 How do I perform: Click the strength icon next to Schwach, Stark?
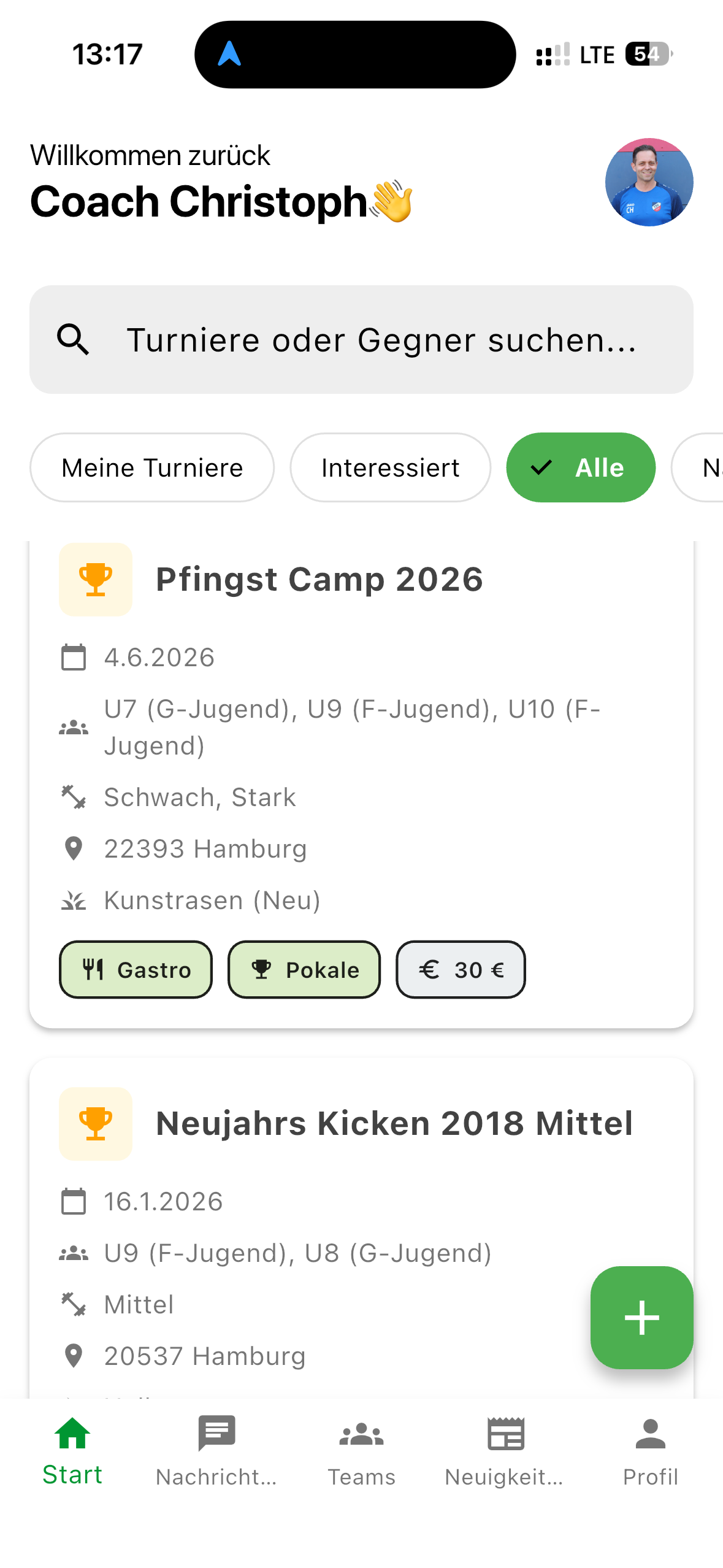coord(74,797)
